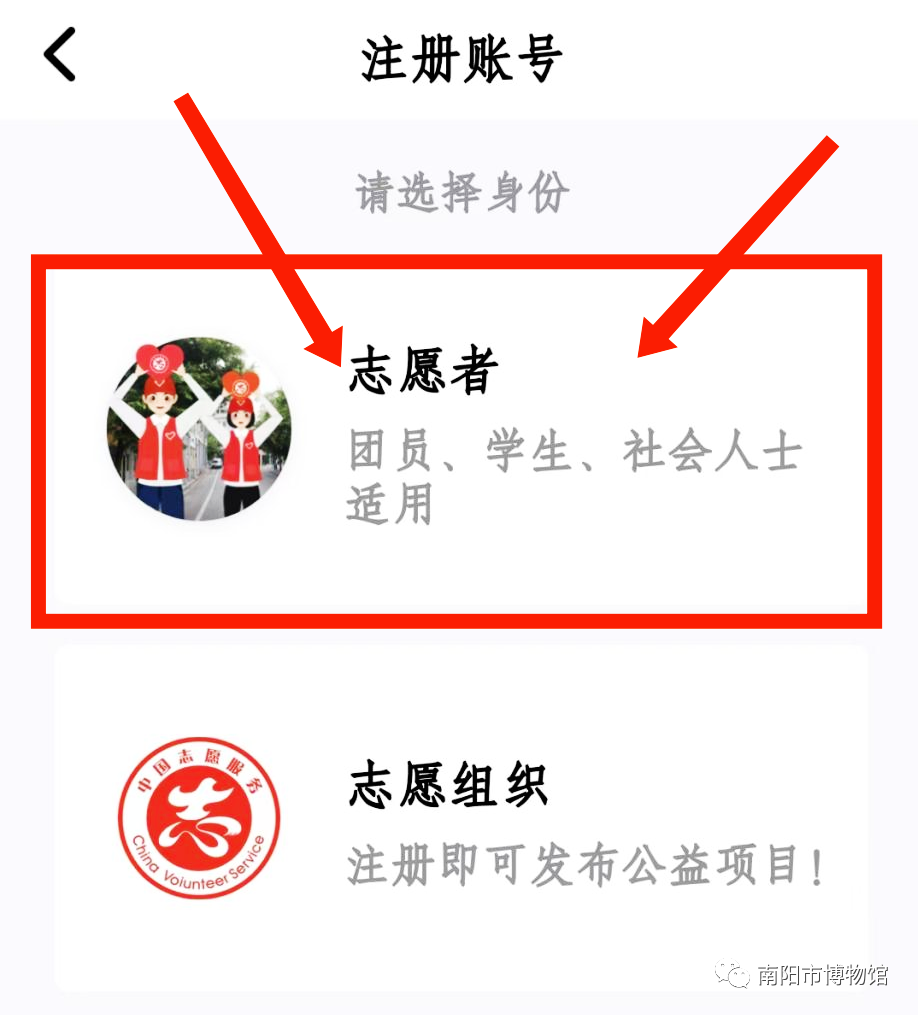Image resolution: width=918 pixels, height=1015 pixels.
Task: Select the 志愿者 identity card
Action: [457, 440]
